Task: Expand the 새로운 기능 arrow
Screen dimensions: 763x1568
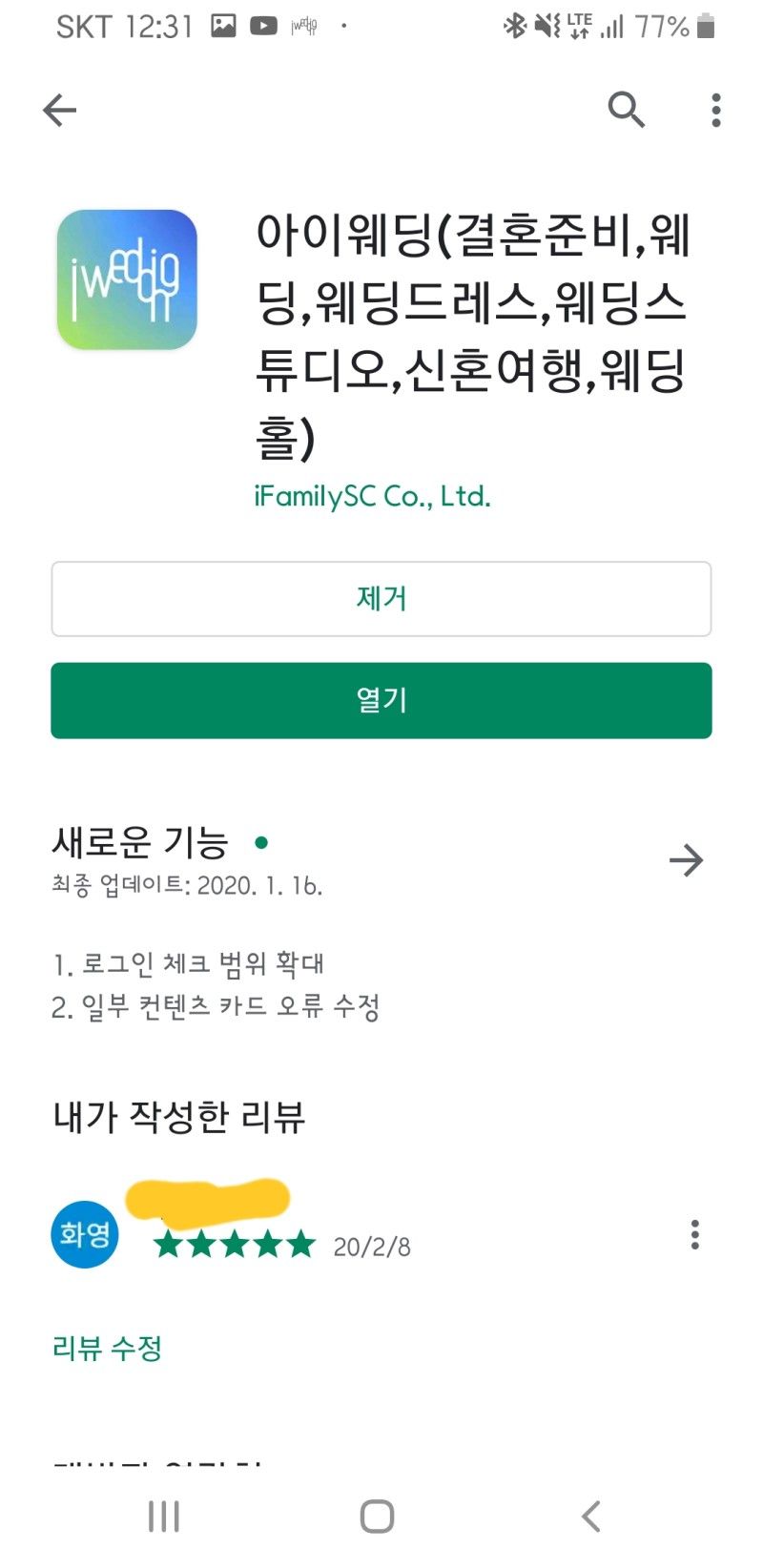Action: click(x=687, y=861)
